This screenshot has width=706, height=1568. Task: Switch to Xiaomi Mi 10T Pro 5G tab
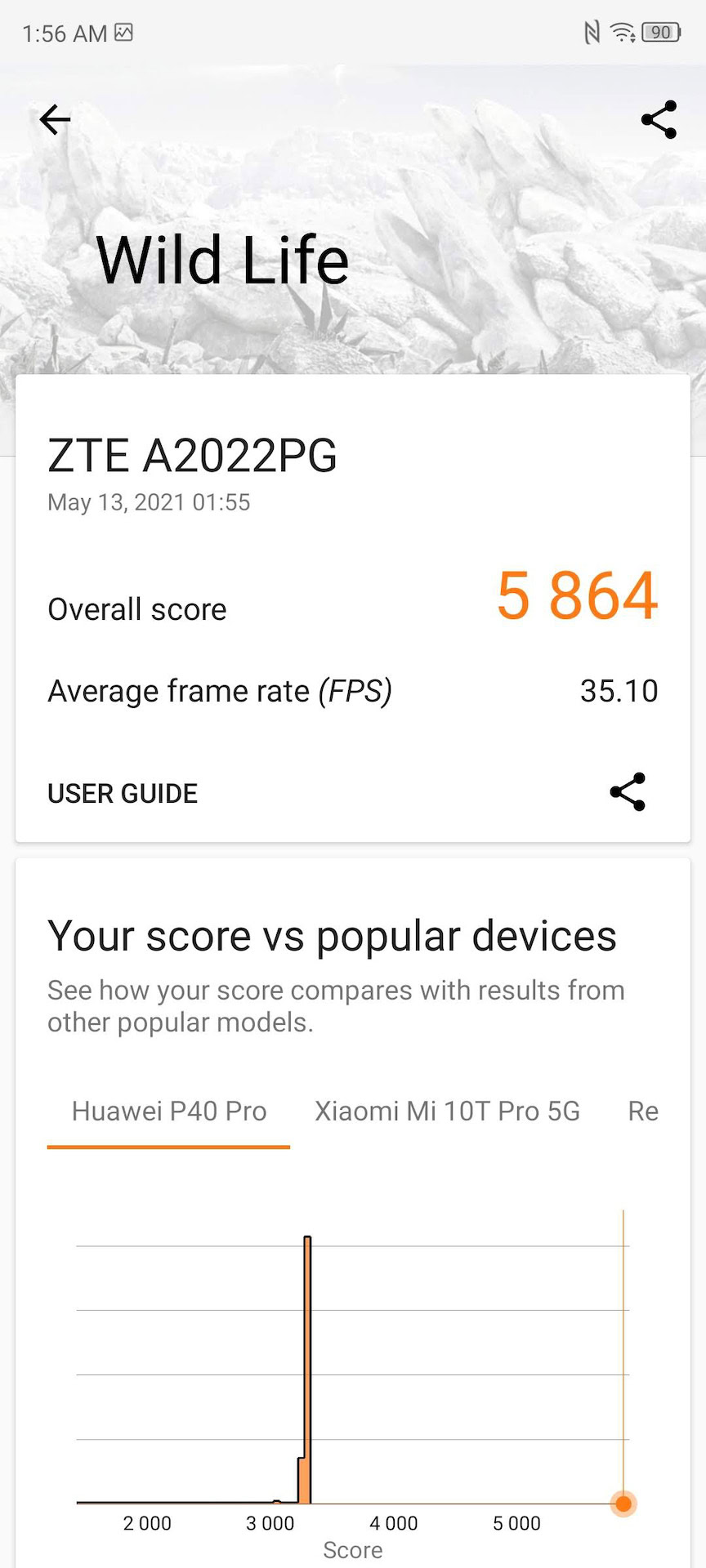pos(447,1111)
